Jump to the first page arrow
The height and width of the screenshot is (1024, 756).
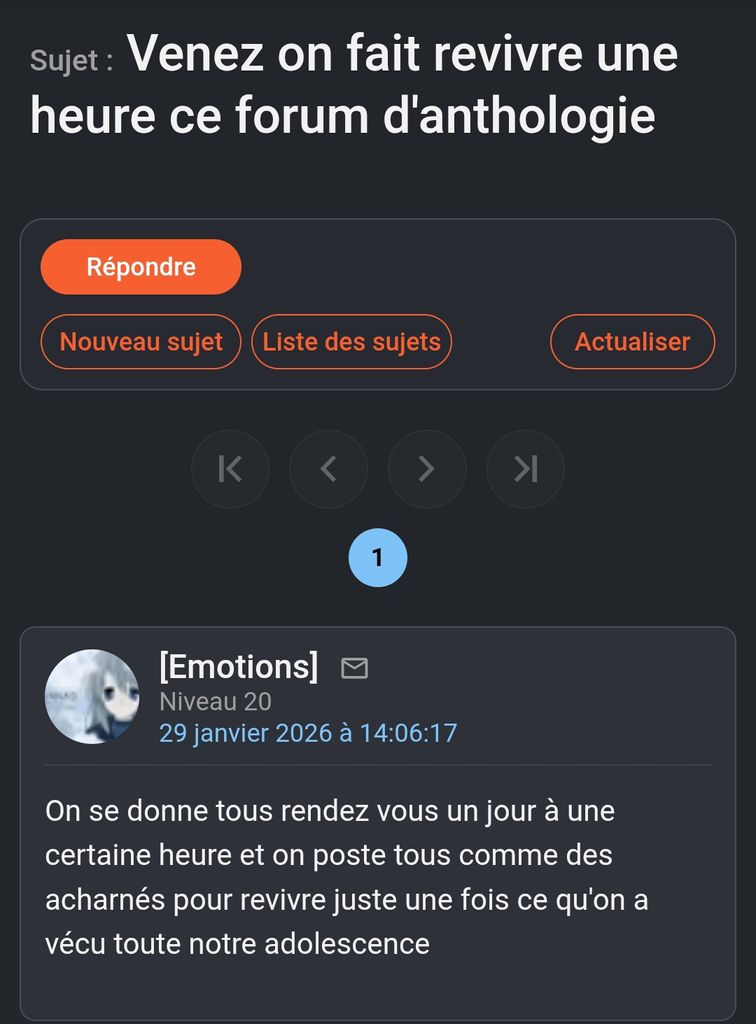pos(230,469)
